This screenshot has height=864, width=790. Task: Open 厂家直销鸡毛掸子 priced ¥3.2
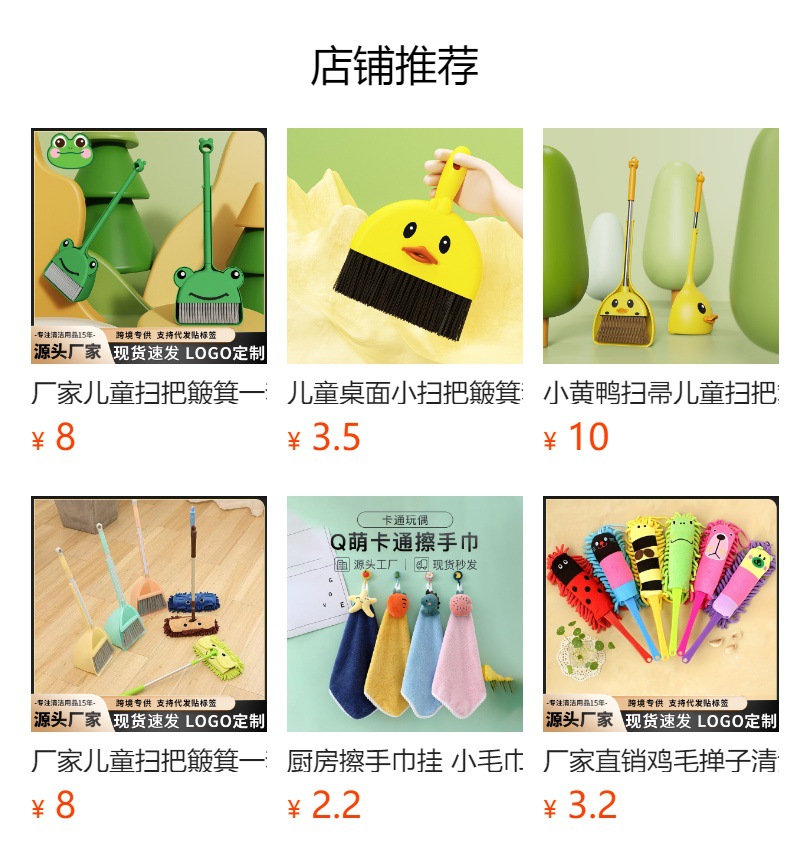[x=661, y=614]
